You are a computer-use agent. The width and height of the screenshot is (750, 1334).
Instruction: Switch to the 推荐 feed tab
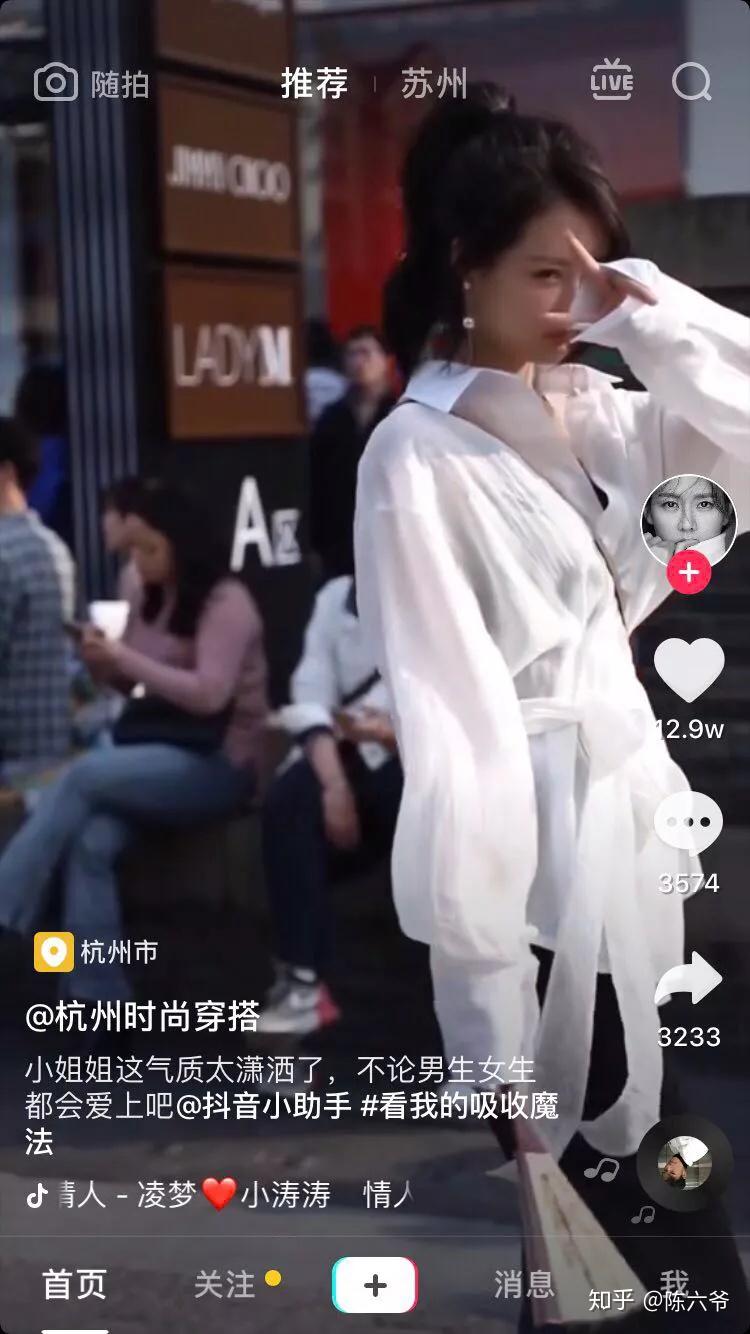[x=314, y=84]
